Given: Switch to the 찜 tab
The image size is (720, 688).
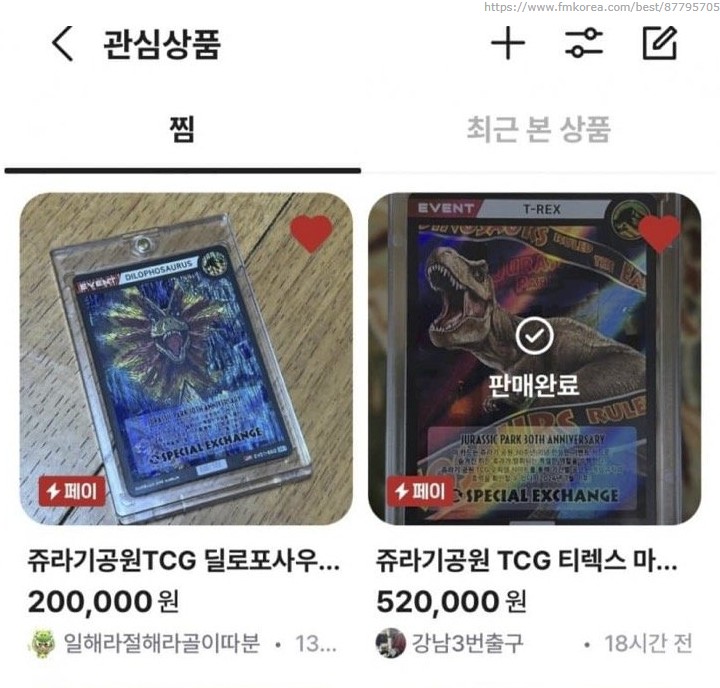Looking at the screenshot, I should click(182, 129).
